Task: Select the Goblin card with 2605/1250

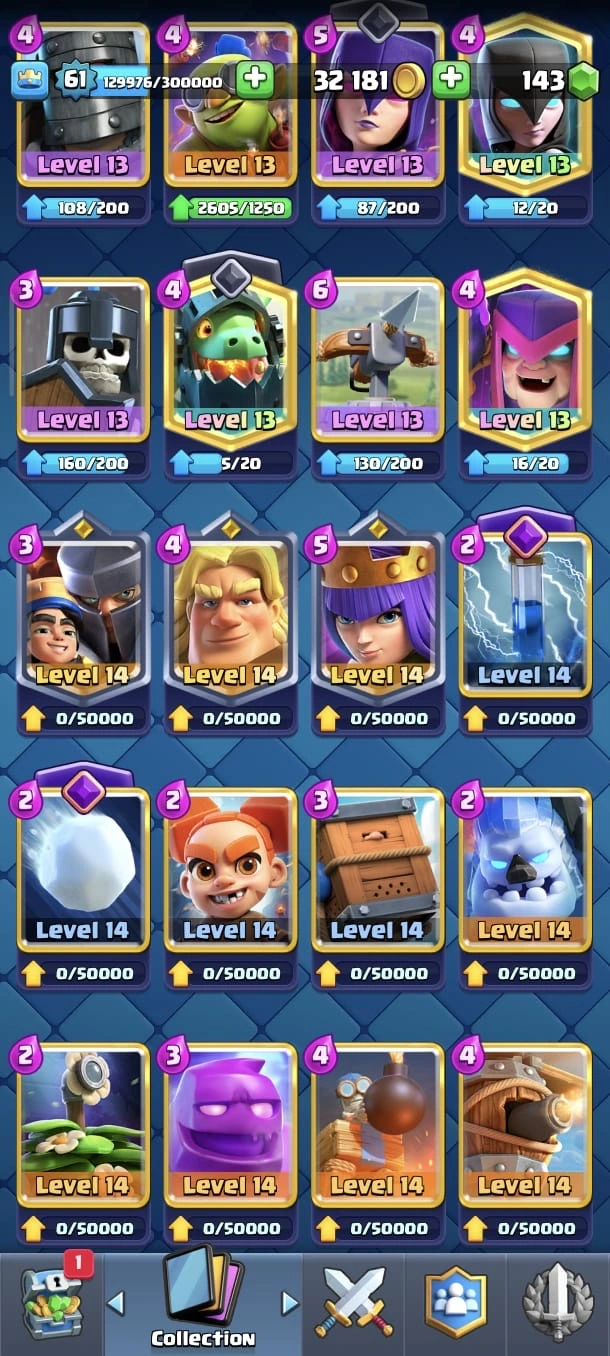Action: coord(230,110)
